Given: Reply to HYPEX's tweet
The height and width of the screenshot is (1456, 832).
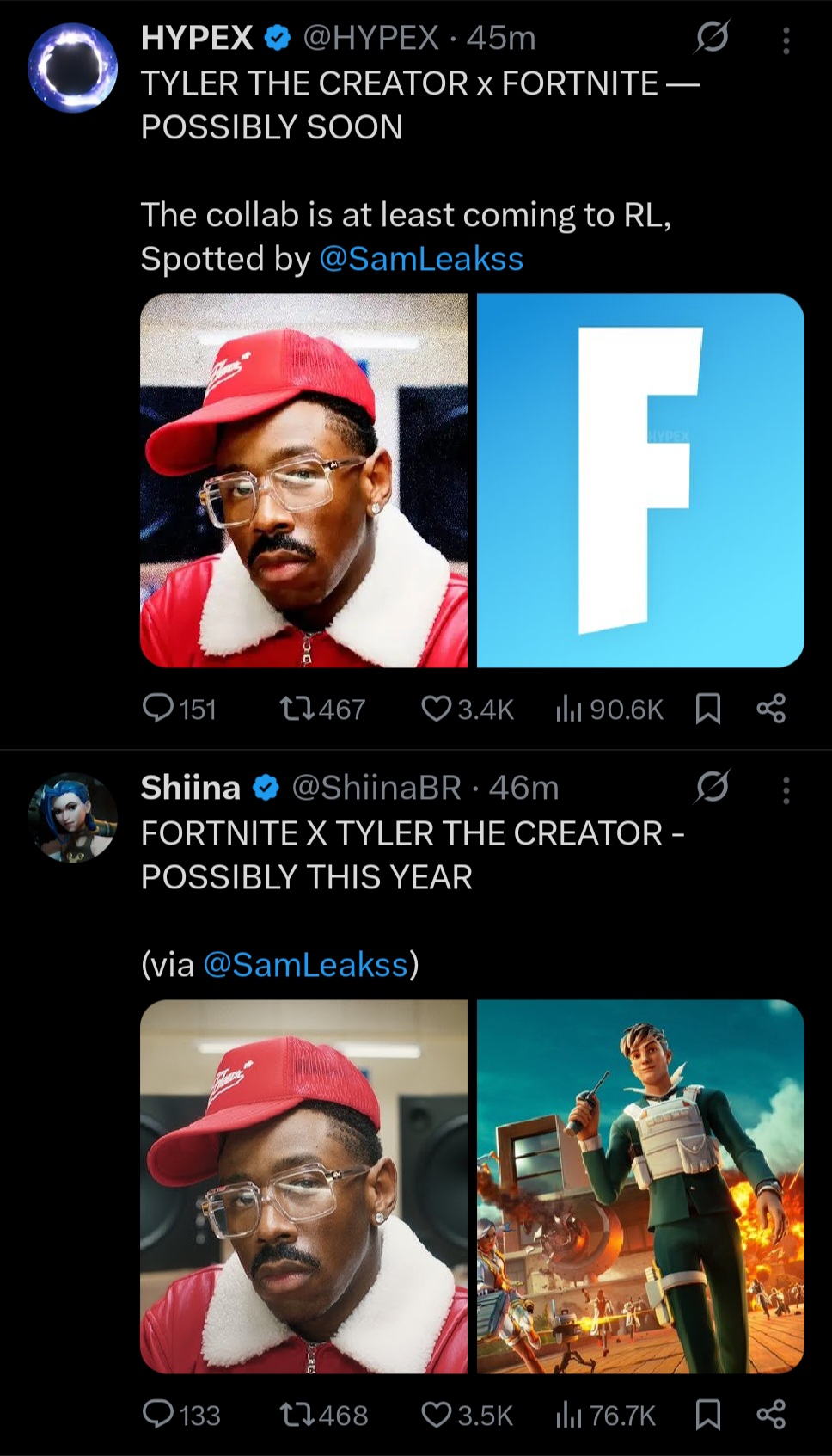Looking at the screenshot, I should pyautogui.click(x=159, y=709).
